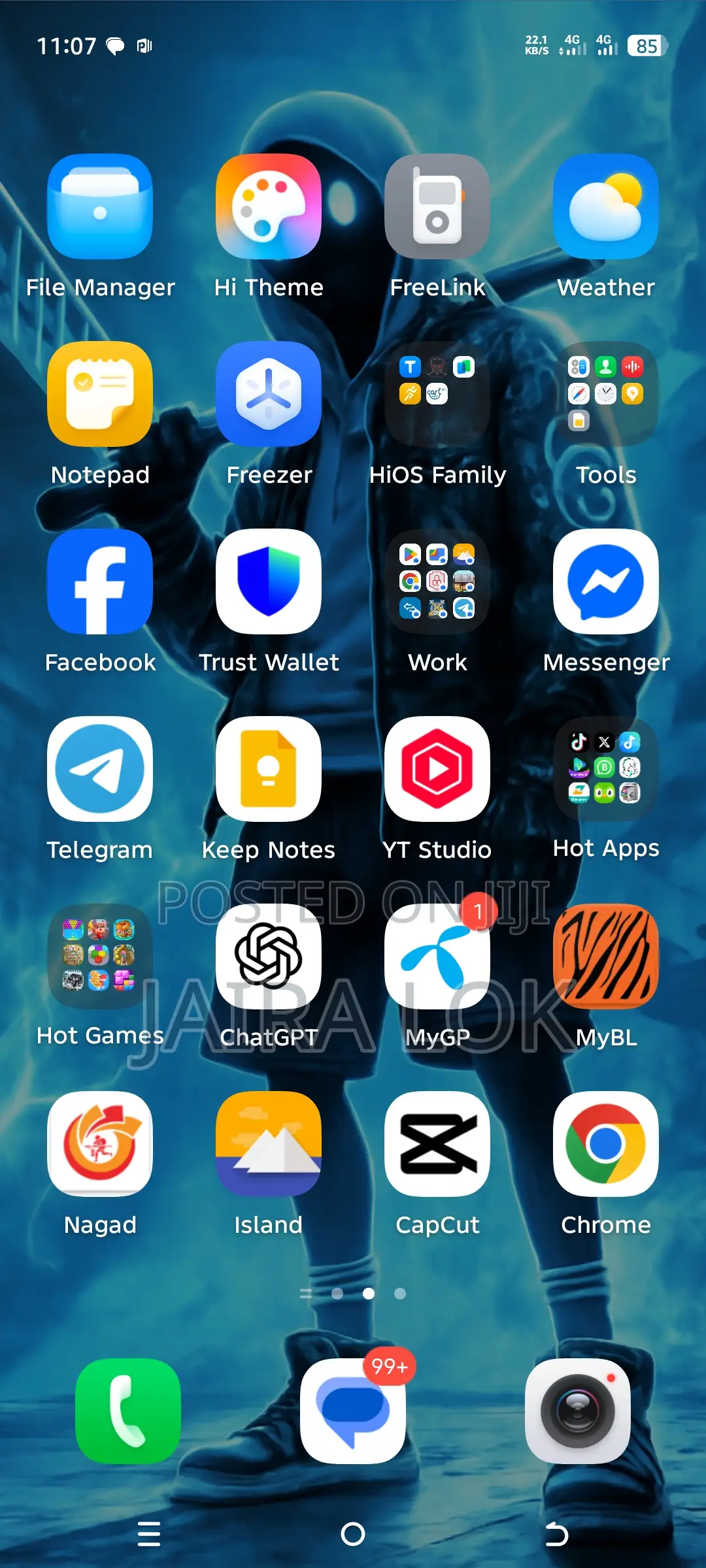706x1568 pixels.
Task: Launch Facebook
Action: pyautogui.click(x=99, y=581)
